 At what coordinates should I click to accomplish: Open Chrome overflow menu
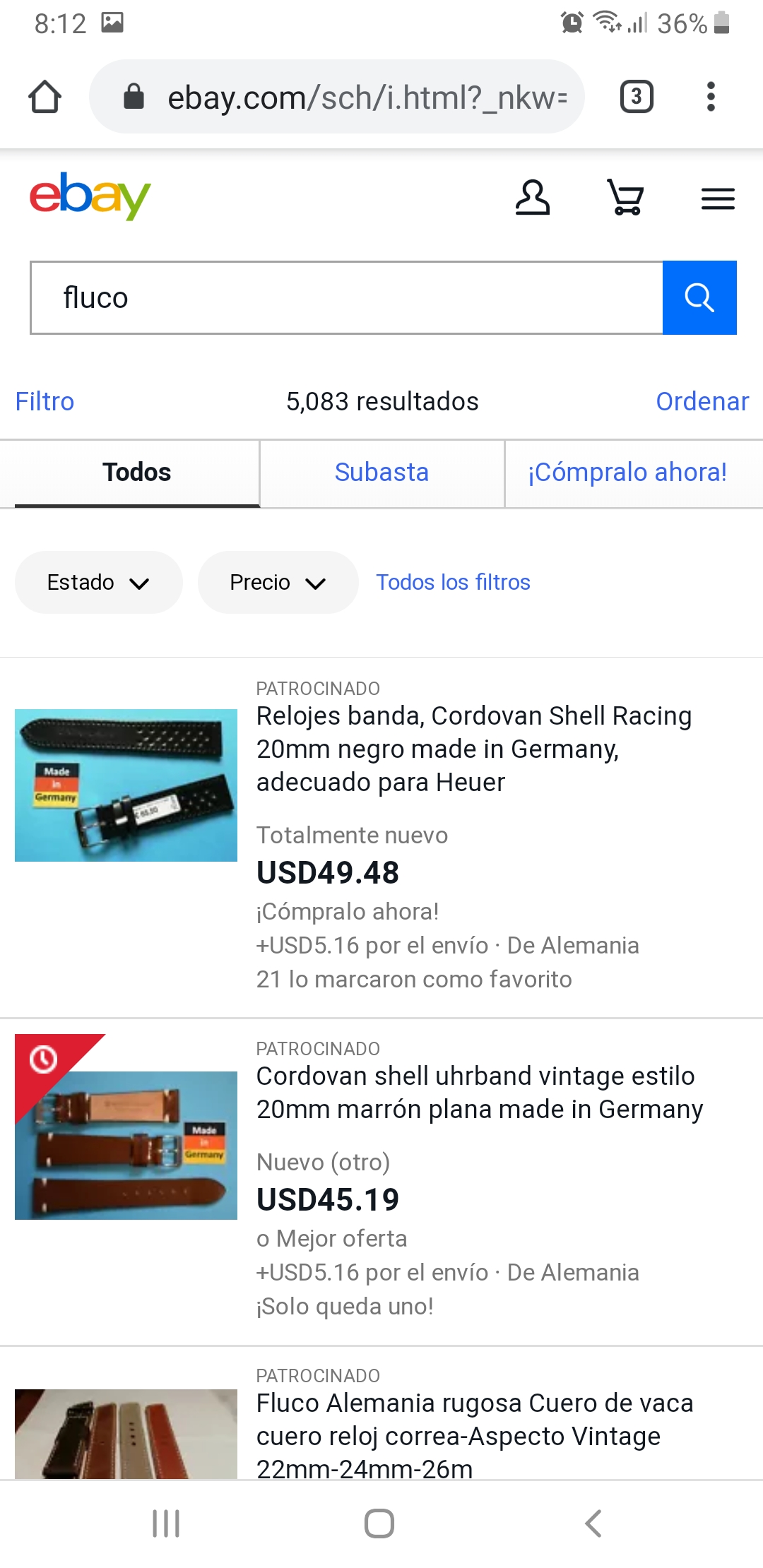(711, 97)
